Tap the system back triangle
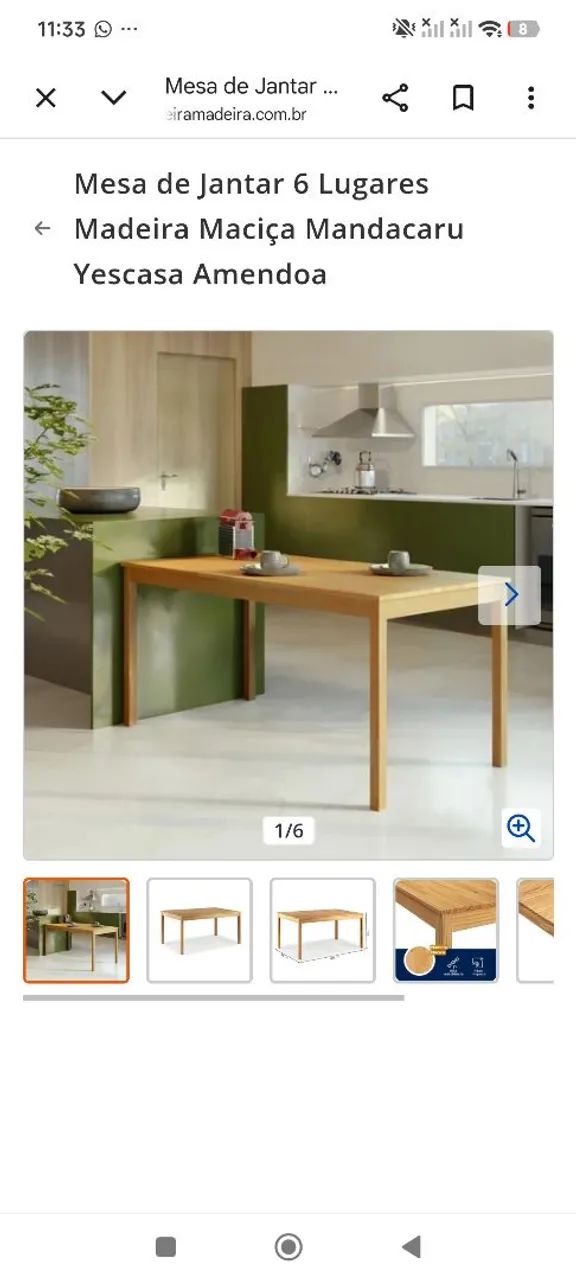Screen dimensions: 576x1280 click(411, 1246)
